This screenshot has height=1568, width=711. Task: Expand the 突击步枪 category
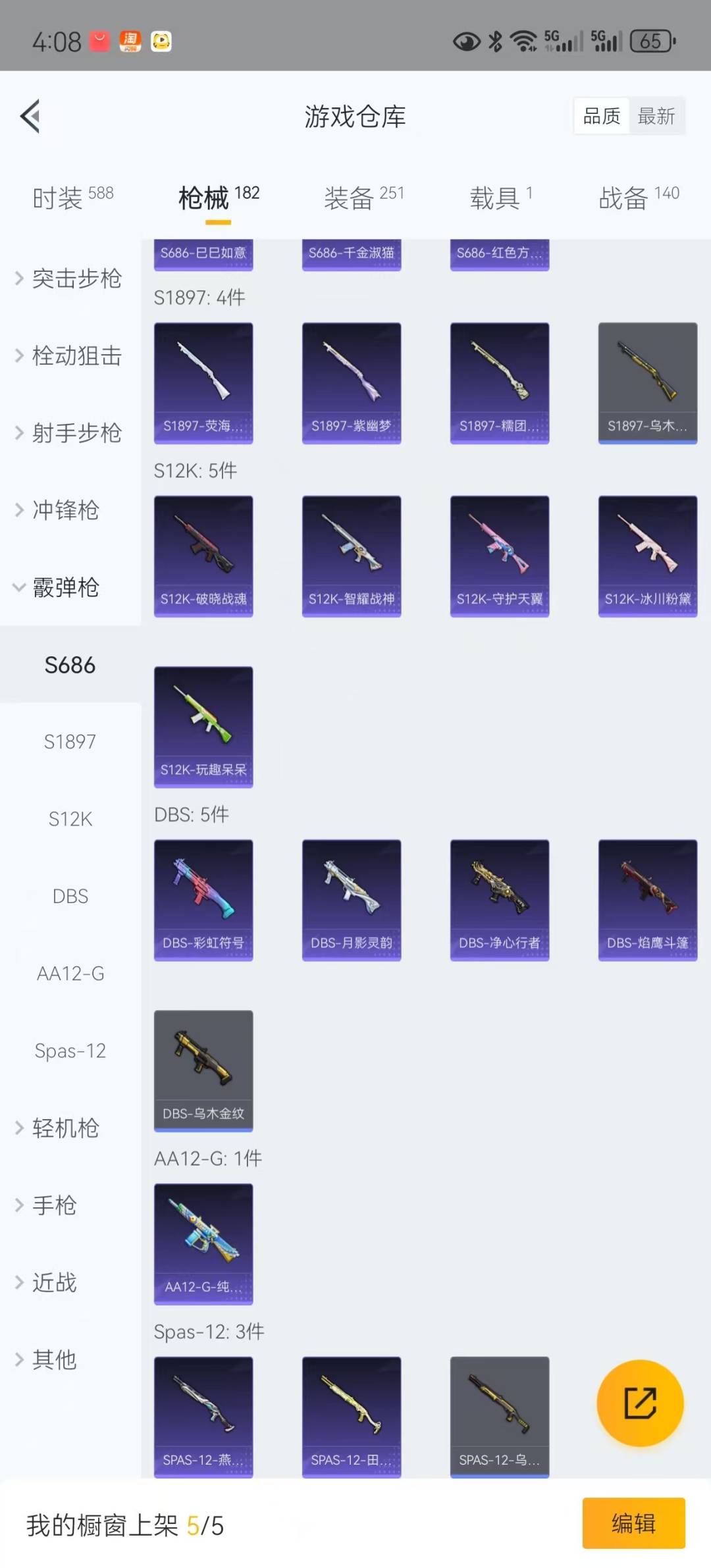(70, 278)
